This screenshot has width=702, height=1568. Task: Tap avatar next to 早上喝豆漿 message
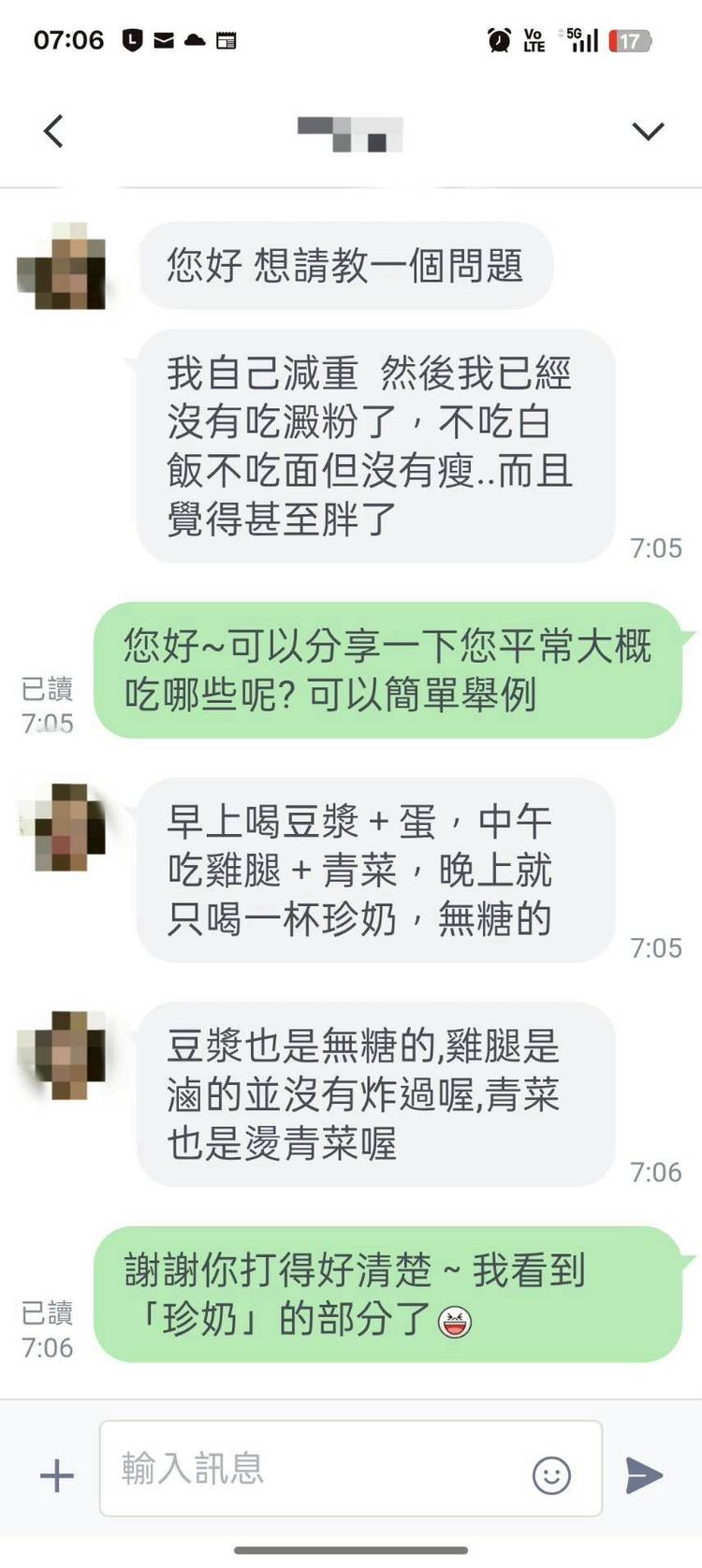coord(64,828)
